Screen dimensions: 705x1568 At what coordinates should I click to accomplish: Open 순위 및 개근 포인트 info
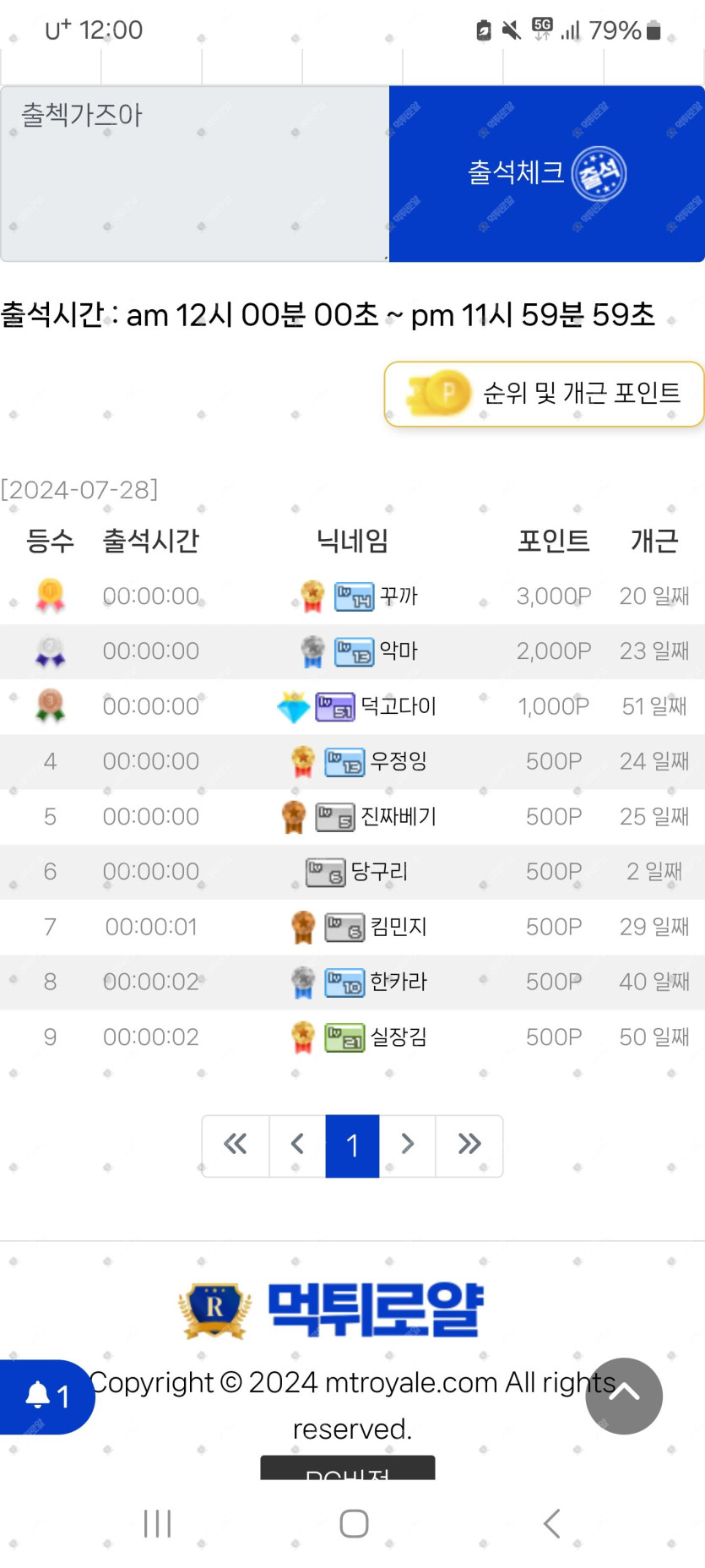(544, 394)
